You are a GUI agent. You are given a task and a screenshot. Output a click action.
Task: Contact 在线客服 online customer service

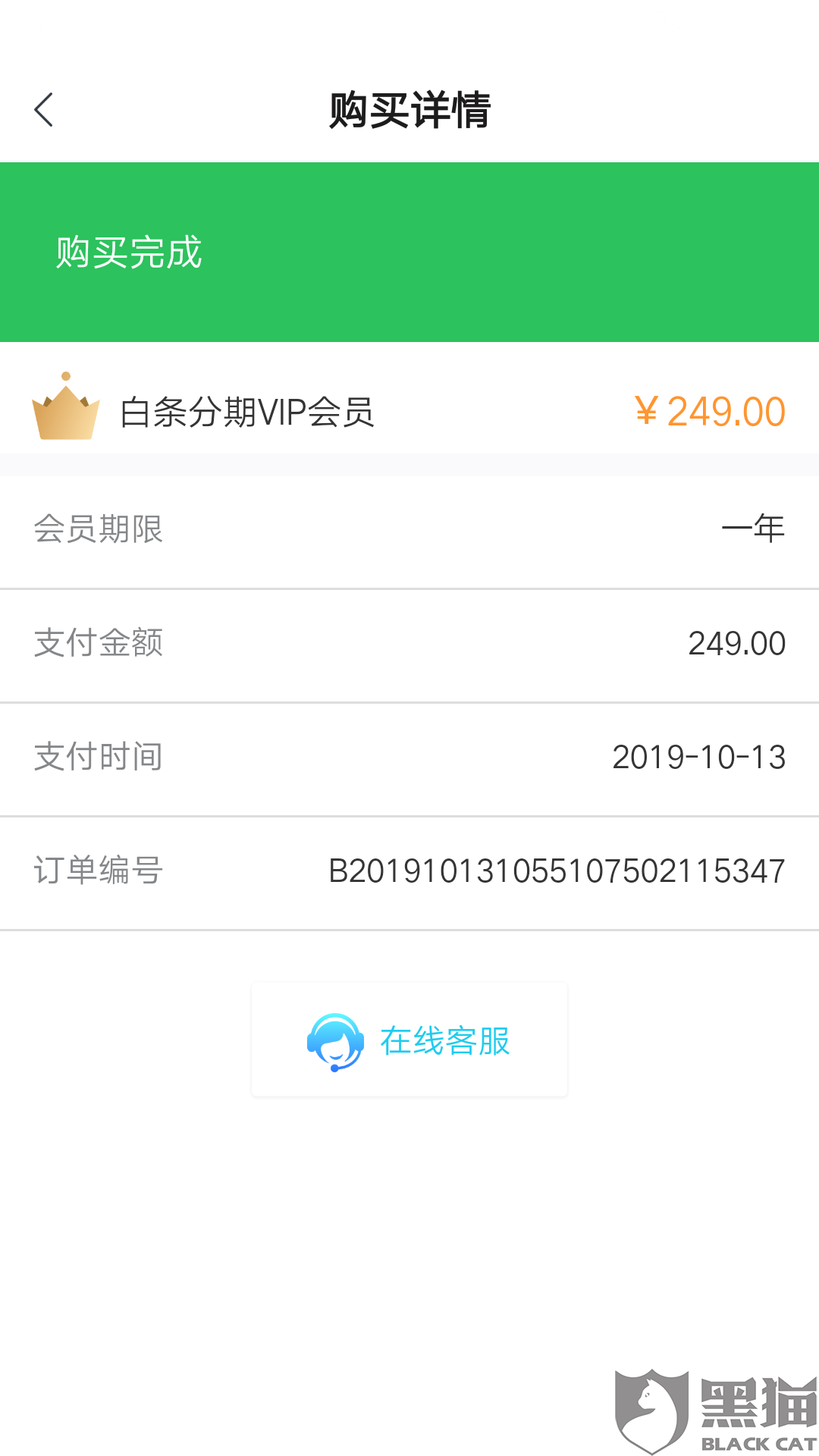(409, 1040)
